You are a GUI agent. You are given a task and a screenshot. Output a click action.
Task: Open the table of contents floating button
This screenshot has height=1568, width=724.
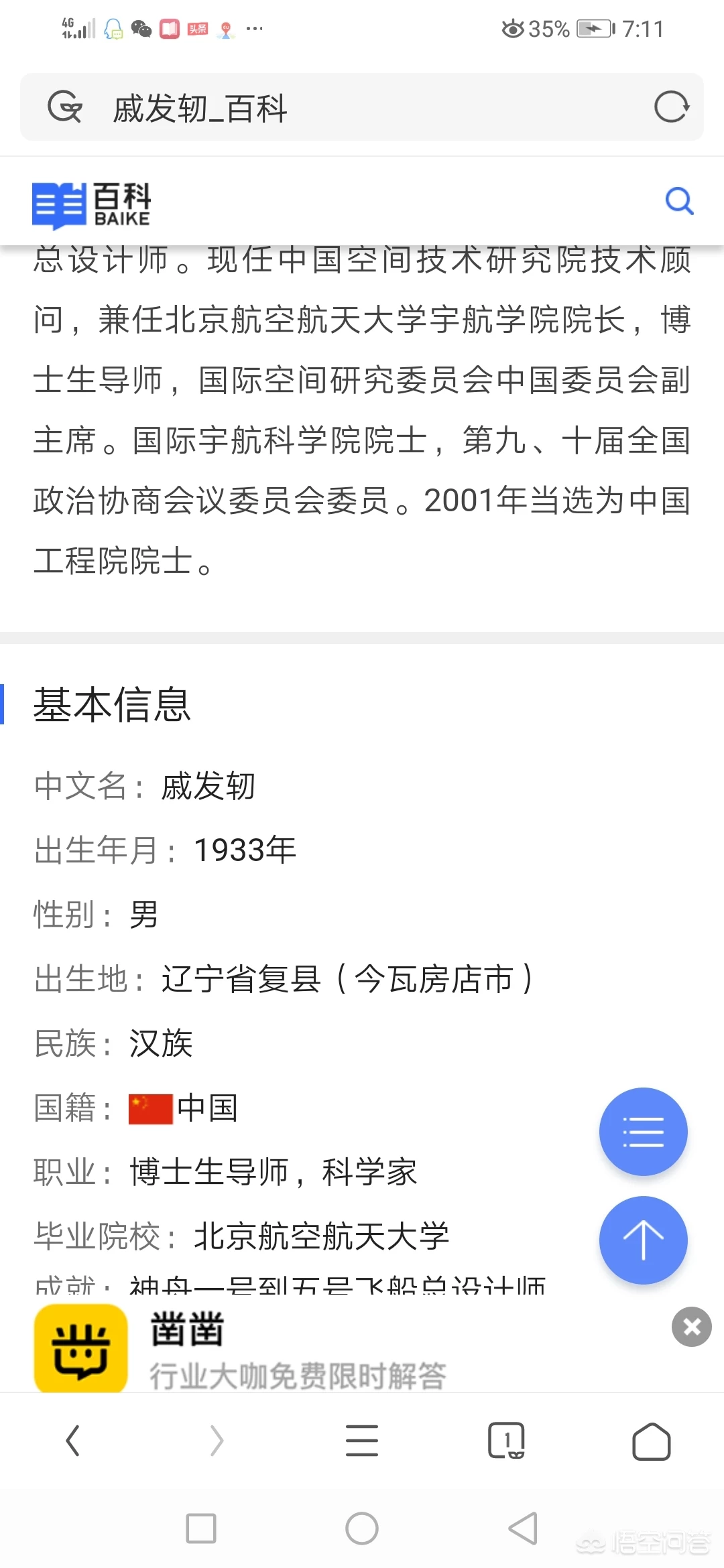[643, 1131]
